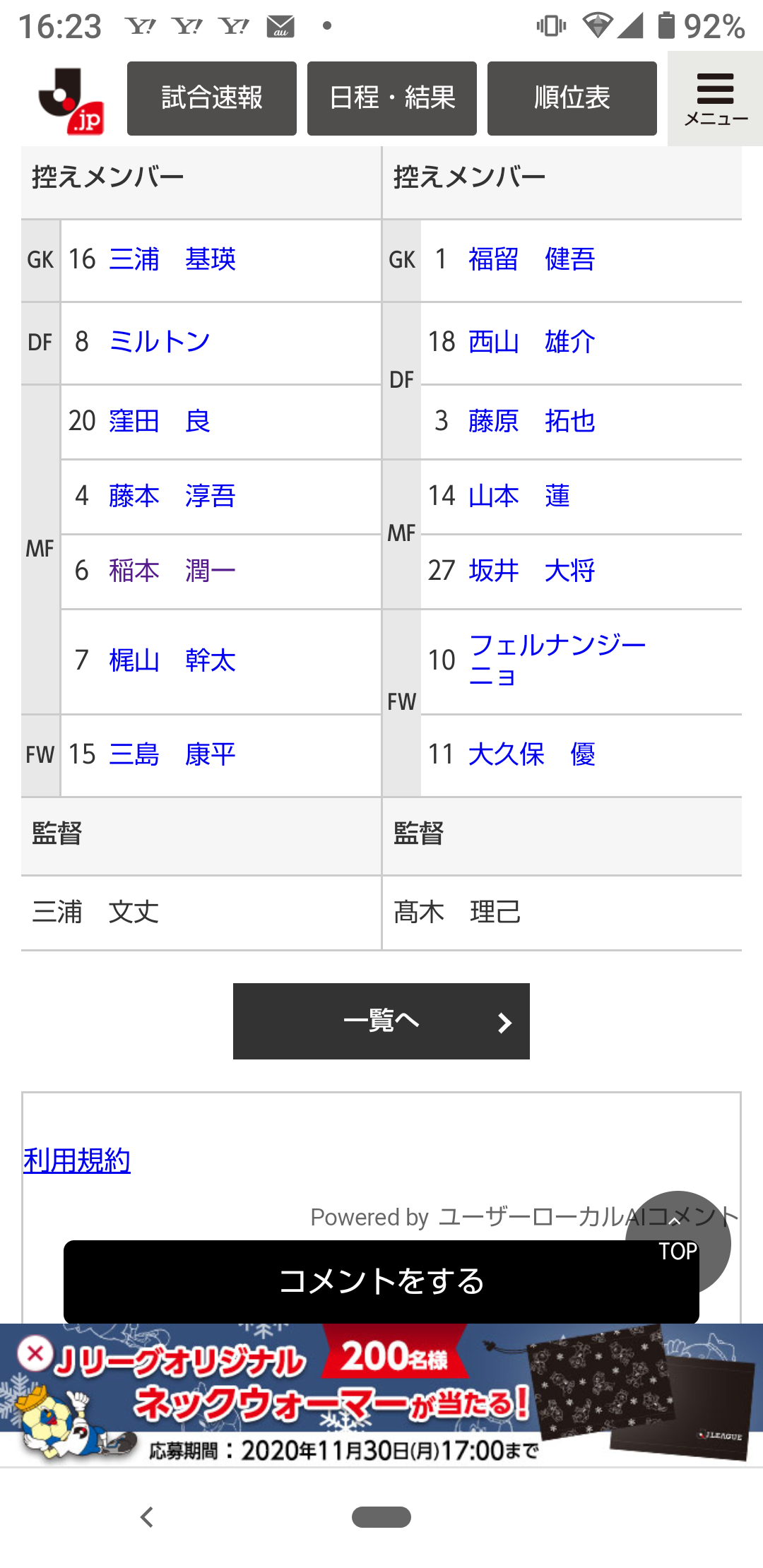763x1568 pixels.
Task: Open the 利用規約 link
Action: 77,1160
